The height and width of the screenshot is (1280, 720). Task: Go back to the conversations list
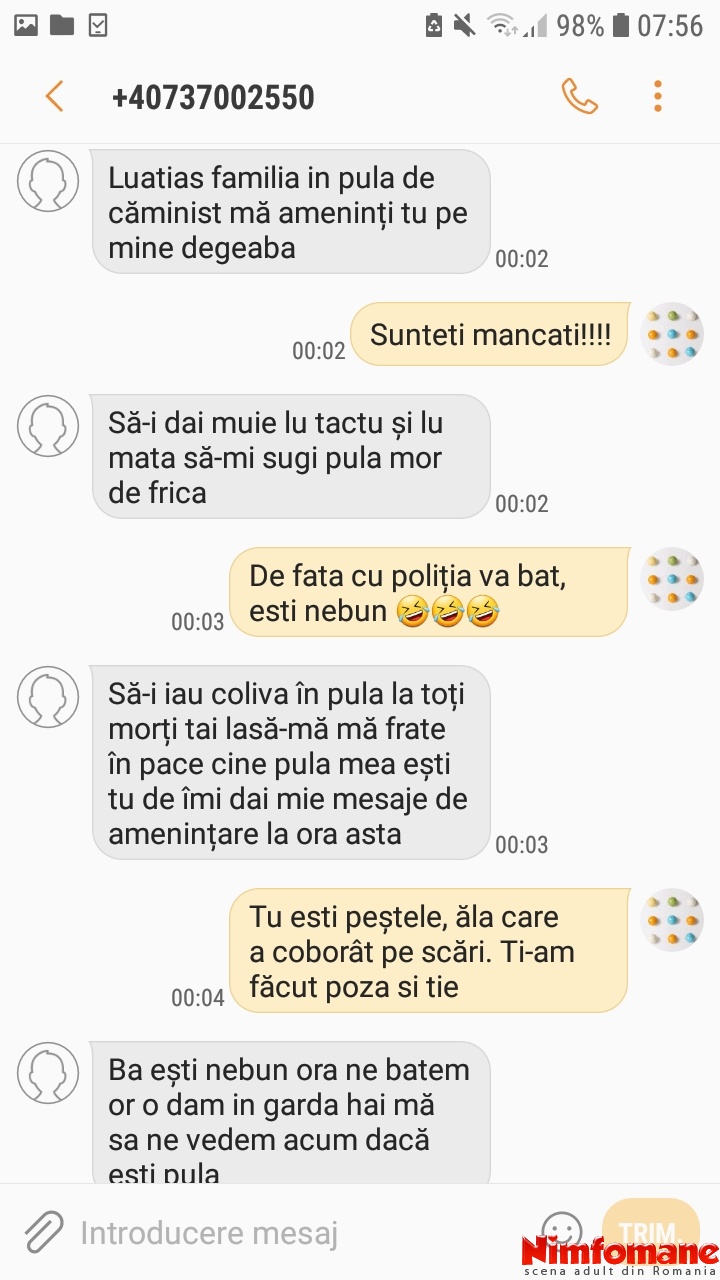tap(54, 97)
